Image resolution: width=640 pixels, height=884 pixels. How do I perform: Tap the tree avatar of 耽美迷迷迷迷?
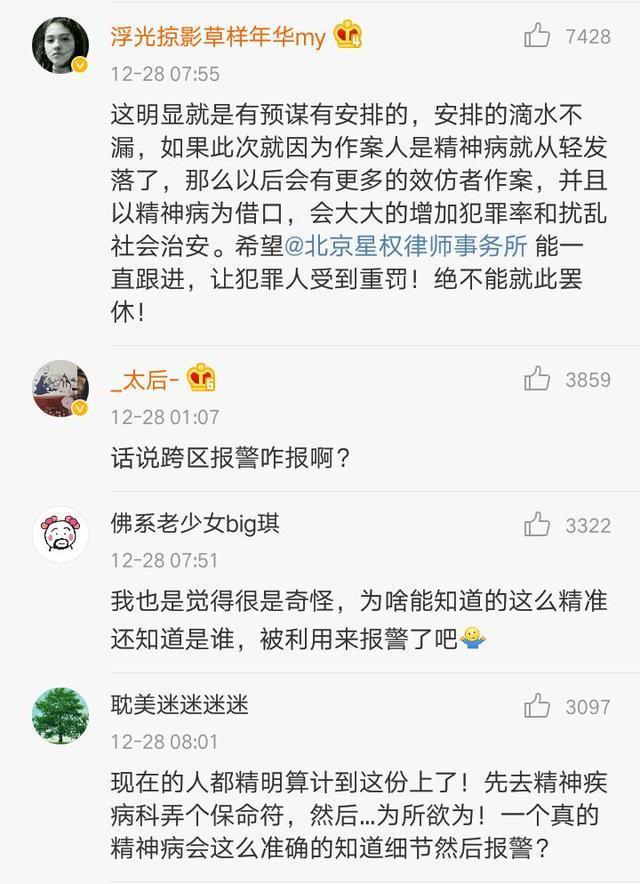pyautogui.click(x=61, y=715)
